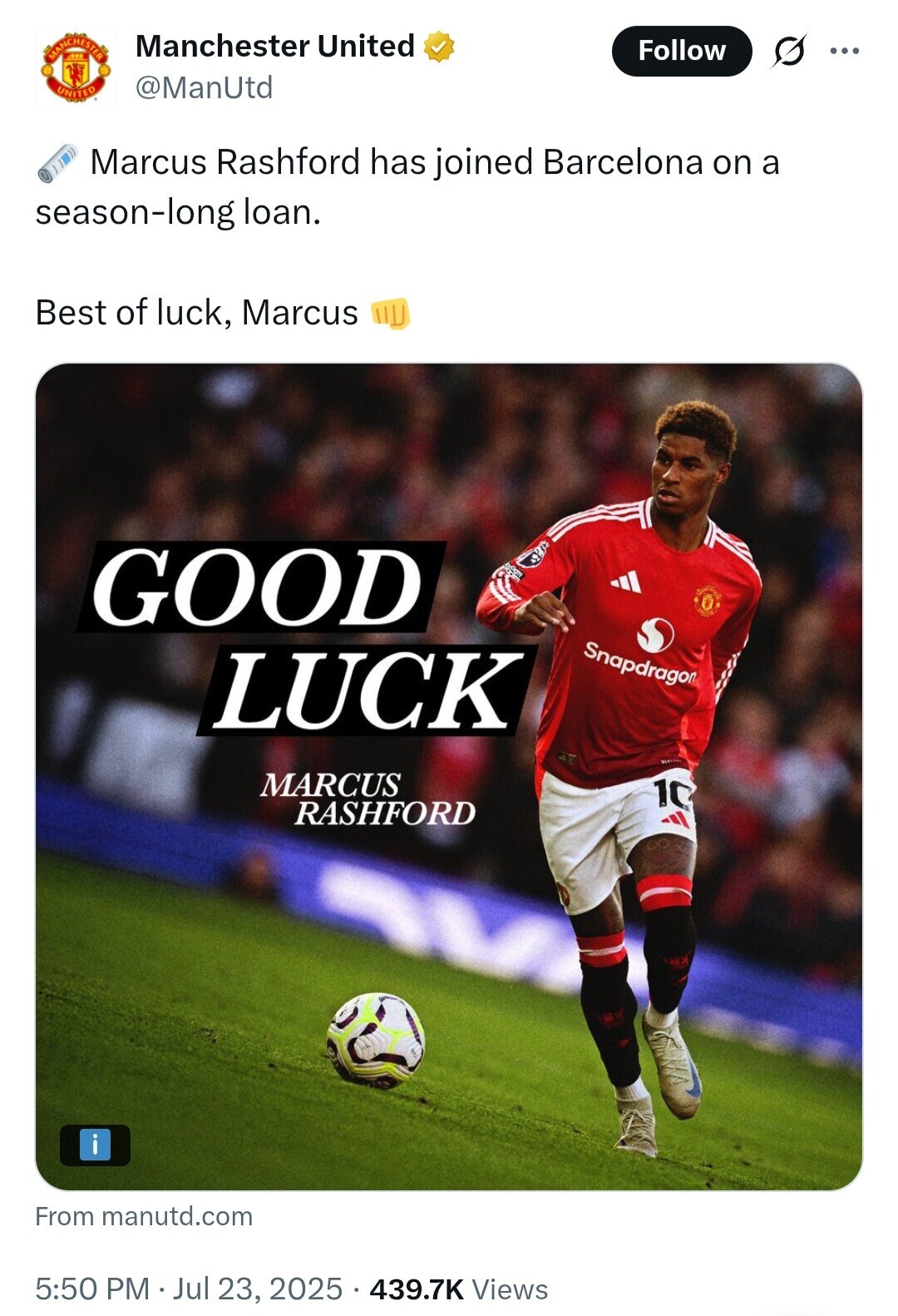This screenshot has width=898, height=1316.
Task: Open the Grok icon beside Follow
Action: click(x=788, y=52)
